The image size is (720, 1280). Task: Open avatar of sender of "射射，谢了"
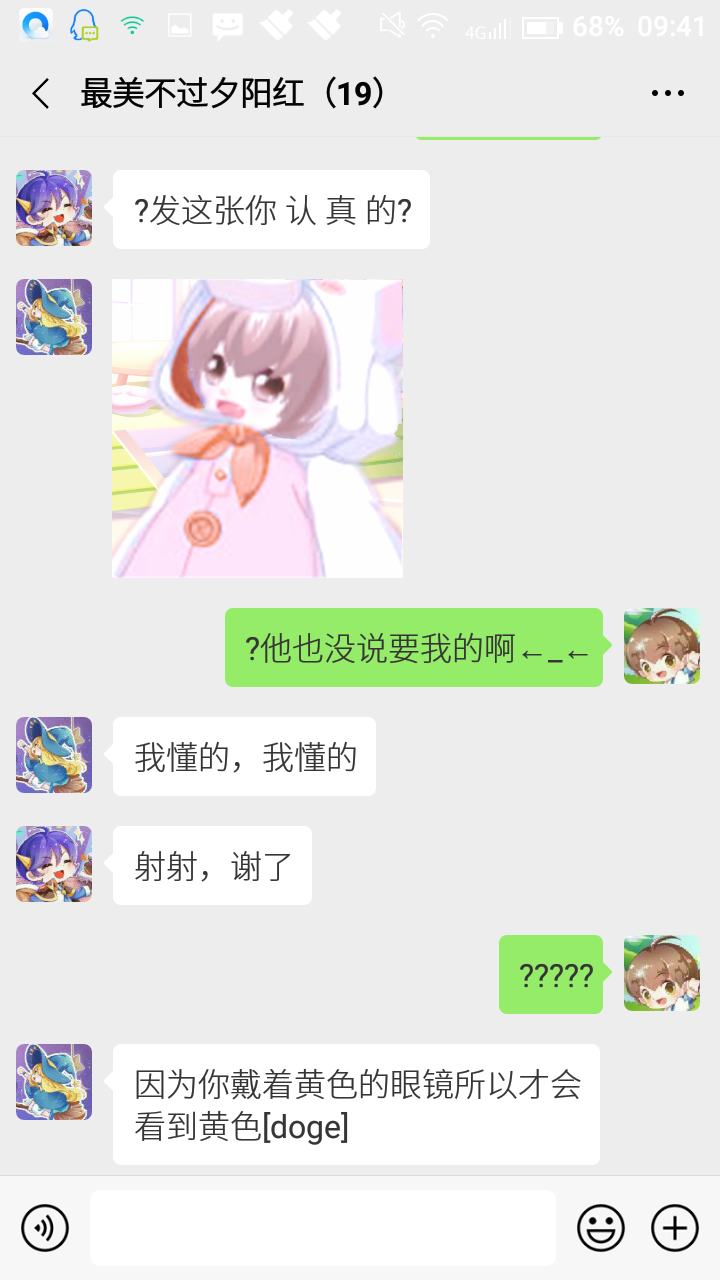click(x=54, y=864)
